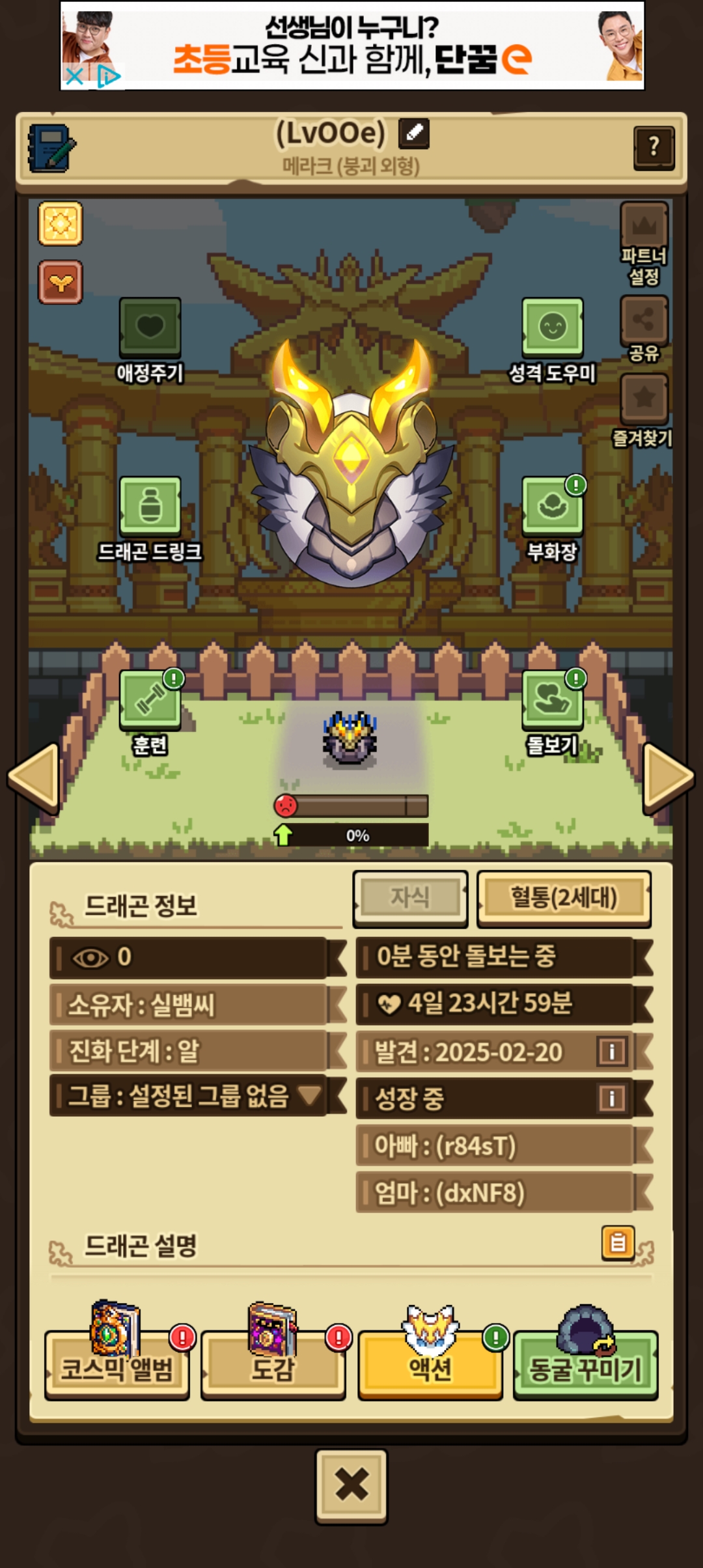Close the dragon info screen
This screenshot has height=1568, width=703.
click(351, 1486)
